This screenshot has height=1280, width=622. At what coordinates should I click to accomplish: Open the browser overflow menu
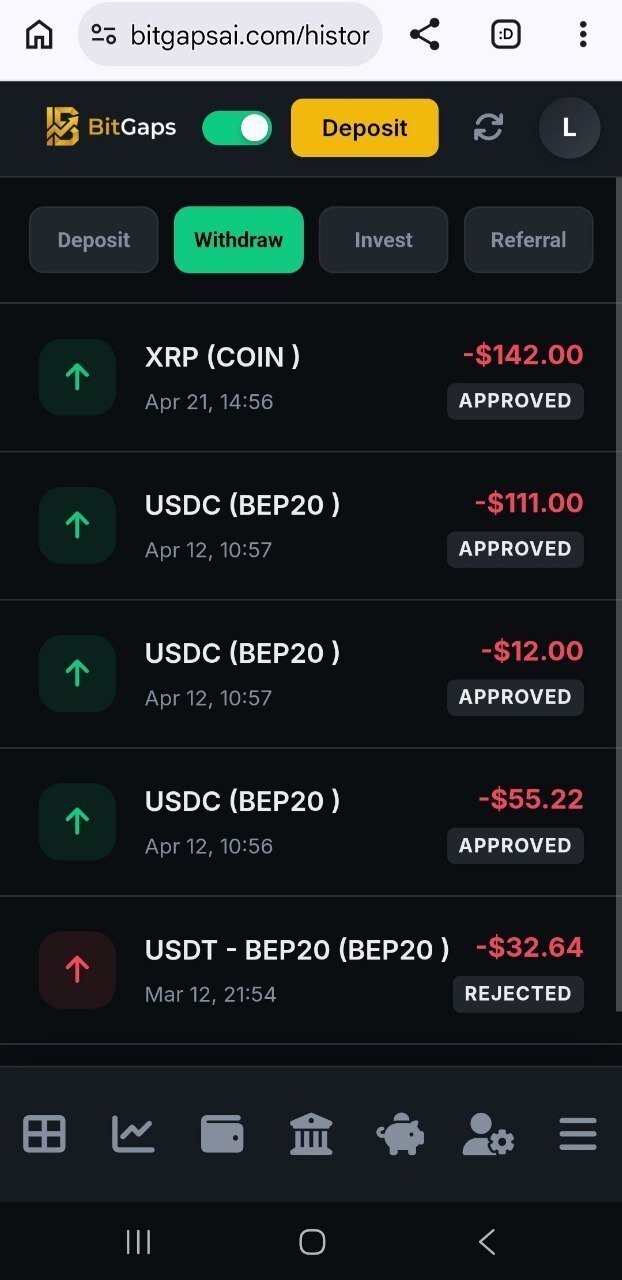click(x=583, y=35)
